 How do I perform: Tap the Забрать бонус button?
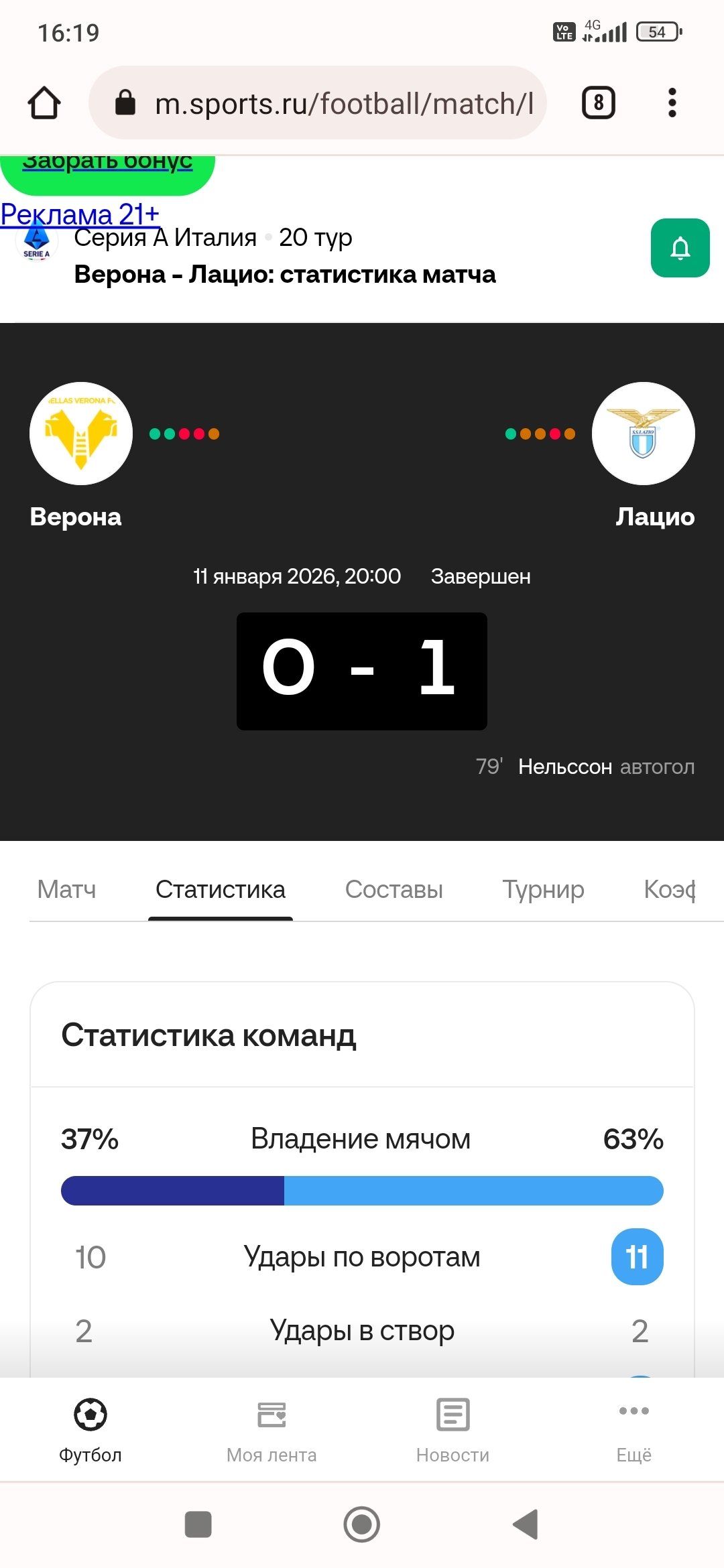(107, 168)
